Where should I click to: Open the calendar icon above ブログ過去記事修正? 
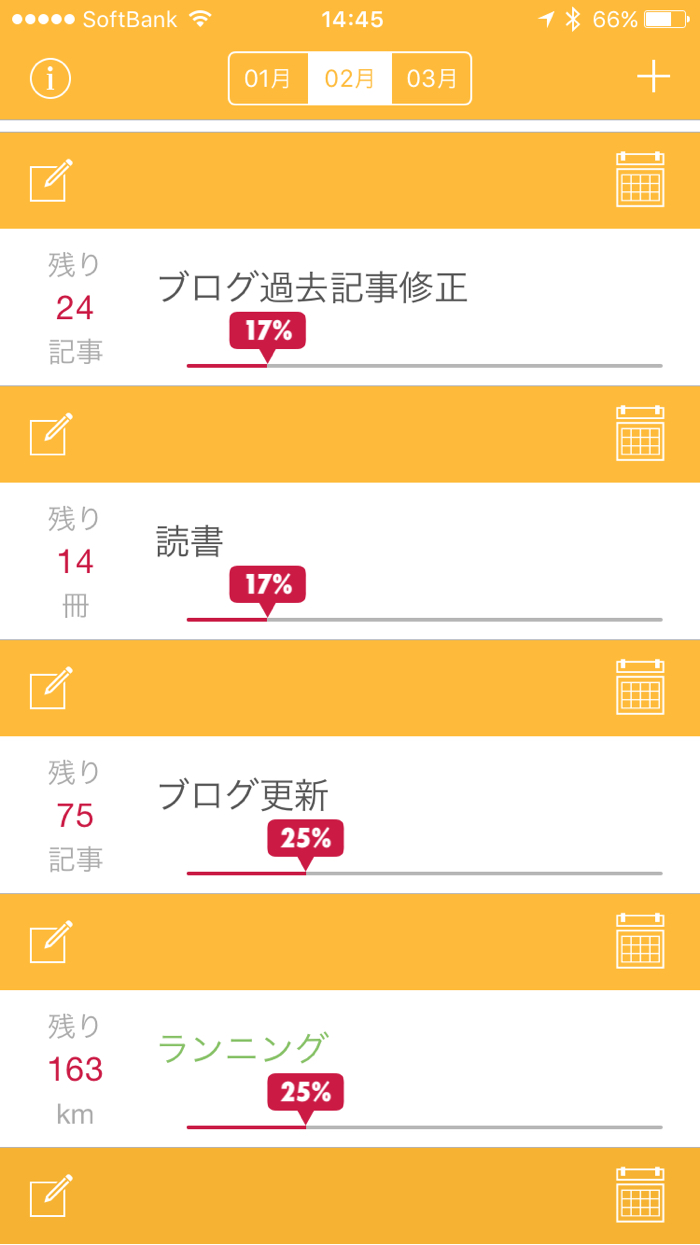point(640,180)
